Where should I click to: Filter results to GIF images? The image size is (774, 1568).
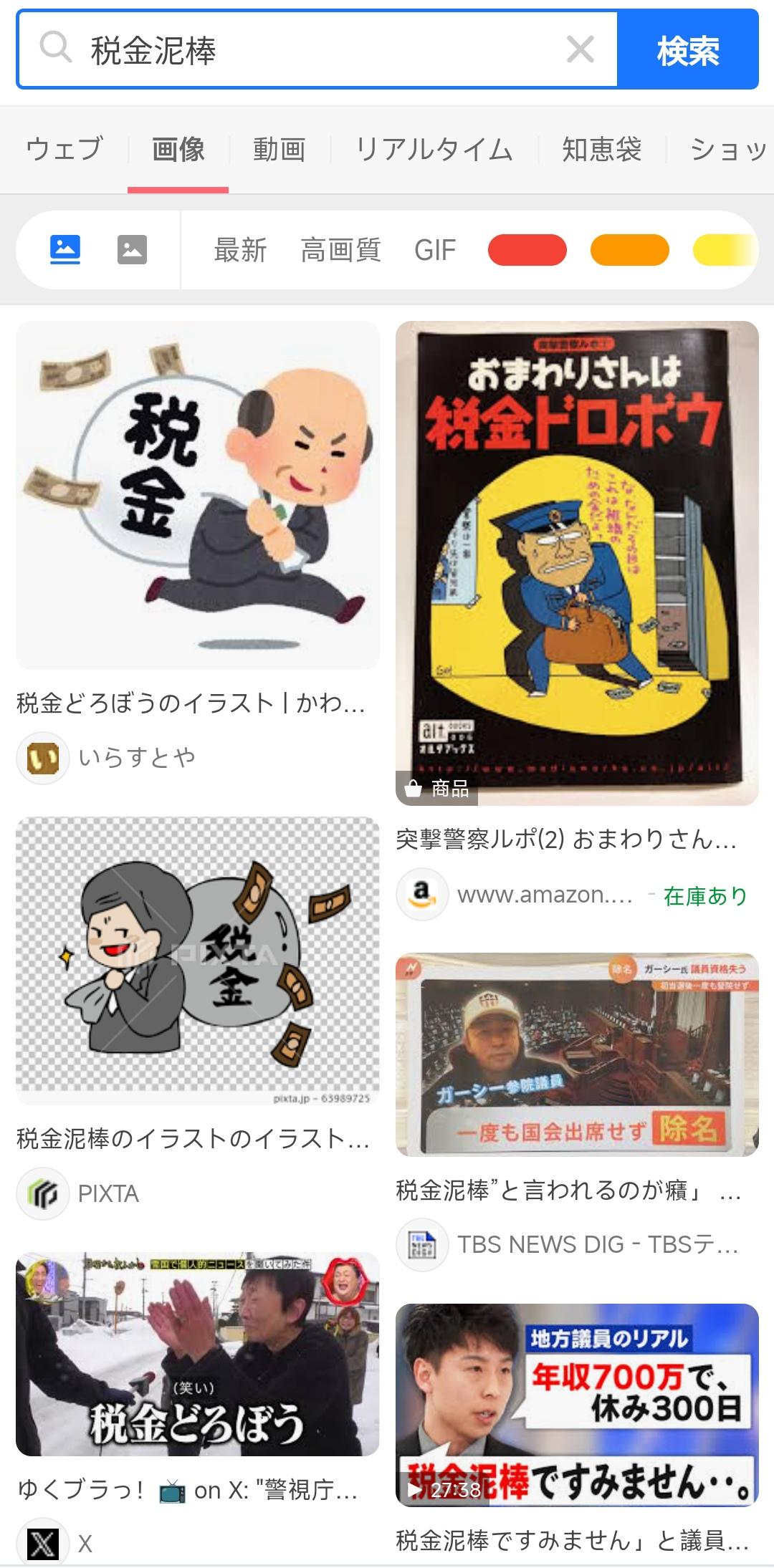coord(435,251)
